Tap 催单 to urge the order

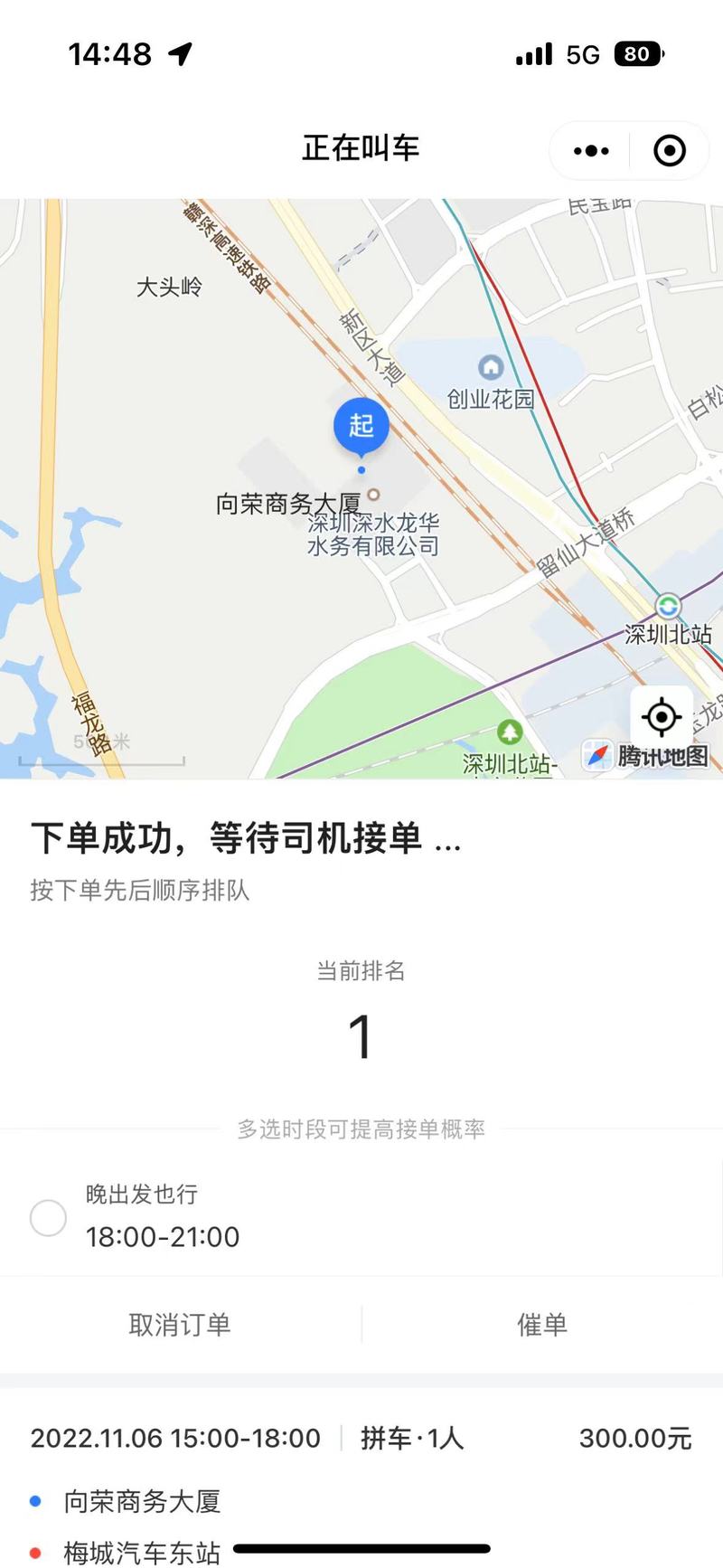pyautogui.click(x=542, y=1325)
